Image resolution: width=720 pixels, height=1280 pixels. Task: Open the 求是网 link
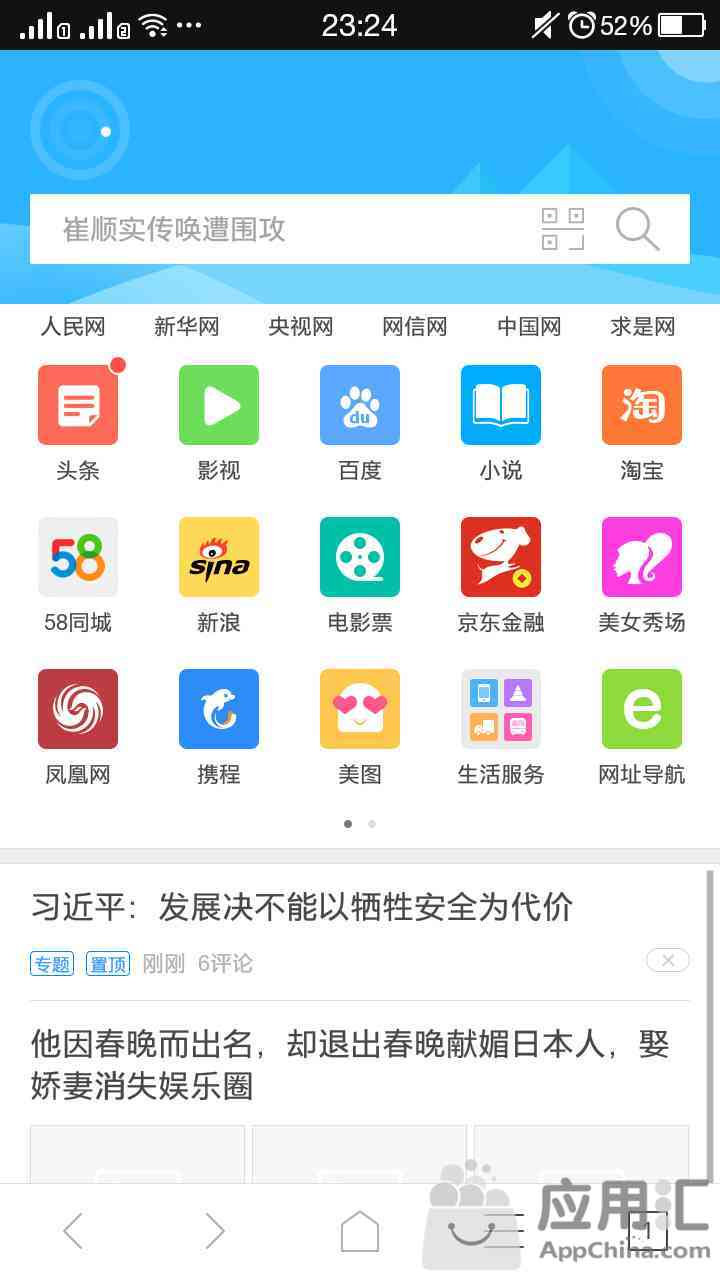pyautogui.click(x=643, y=327)
